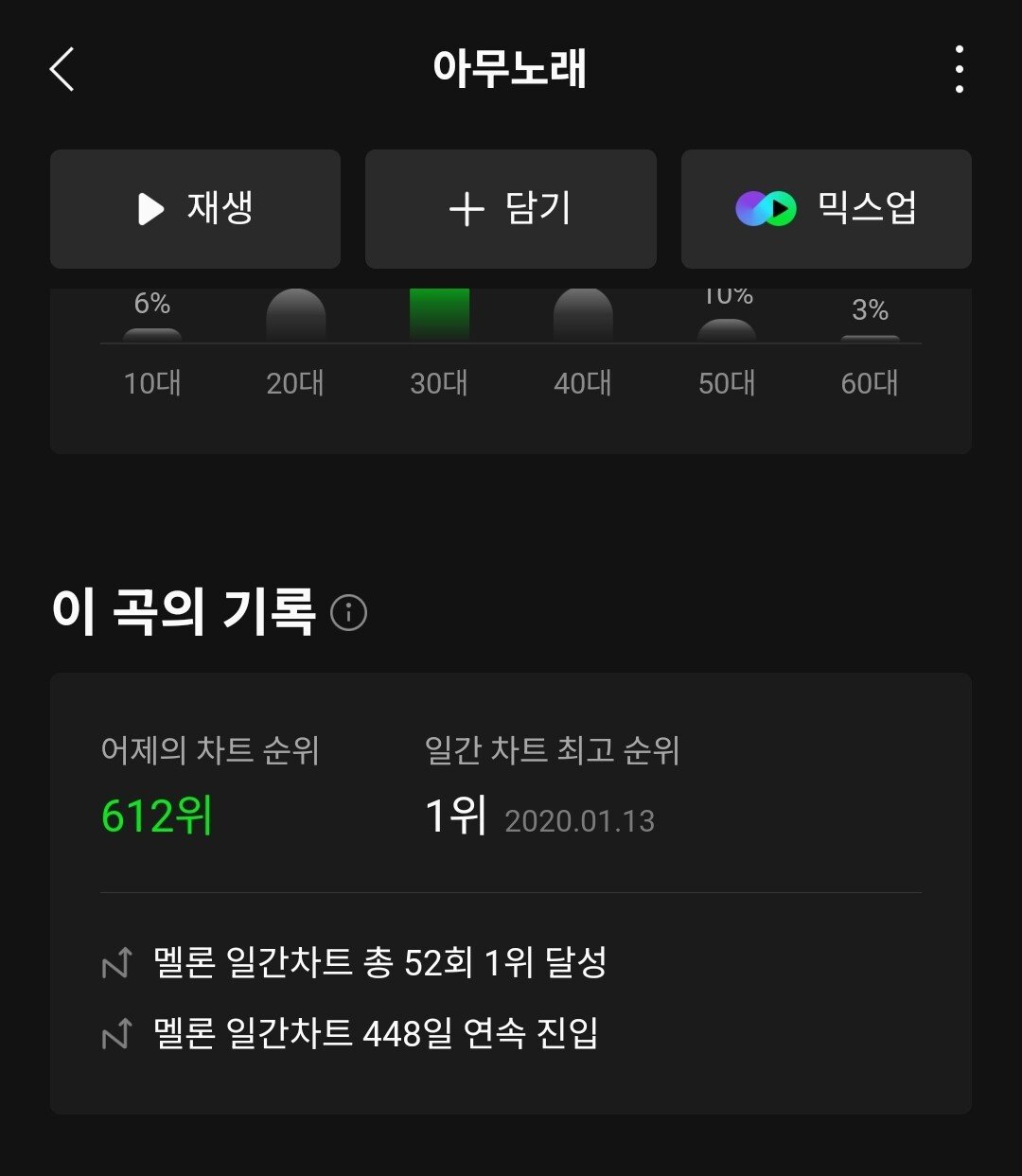Add the song with 담기
The height and width of the screenshot is (1176, 1022).
[510, 209]
